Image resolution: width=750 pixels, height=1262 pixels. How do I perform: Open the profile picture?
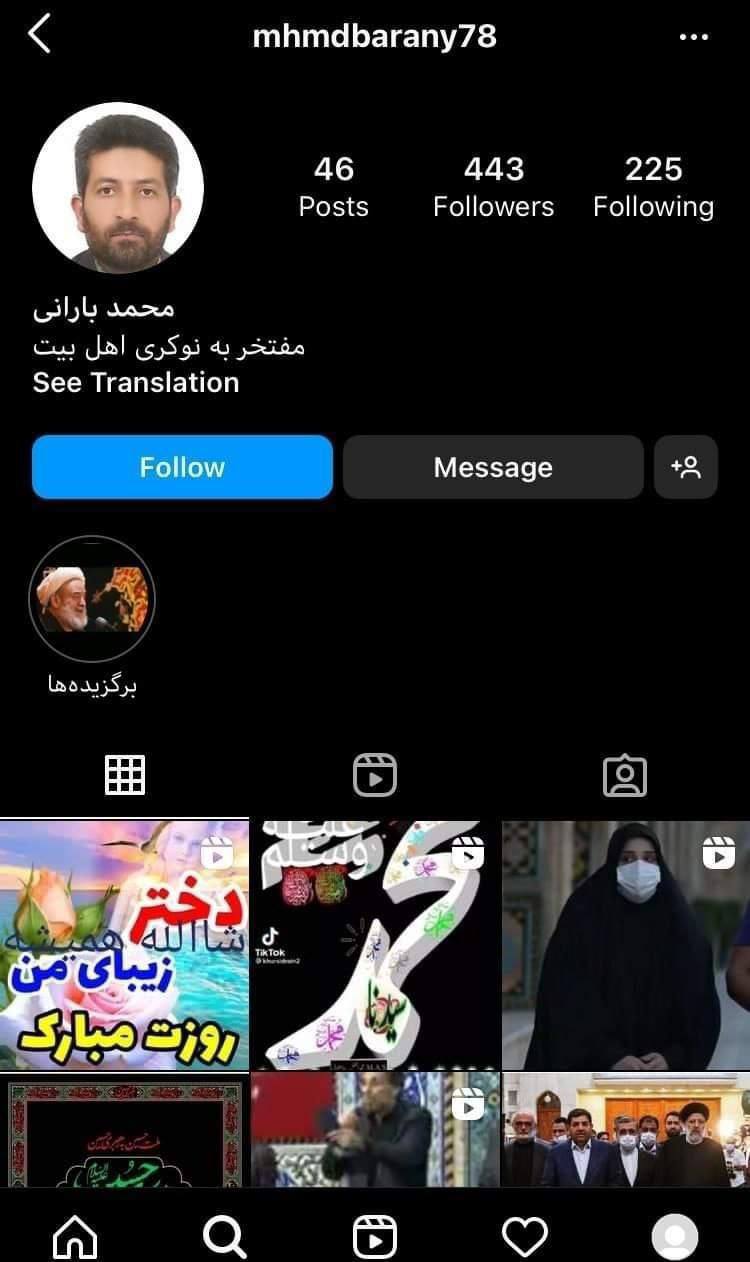[x=118, y=188]
